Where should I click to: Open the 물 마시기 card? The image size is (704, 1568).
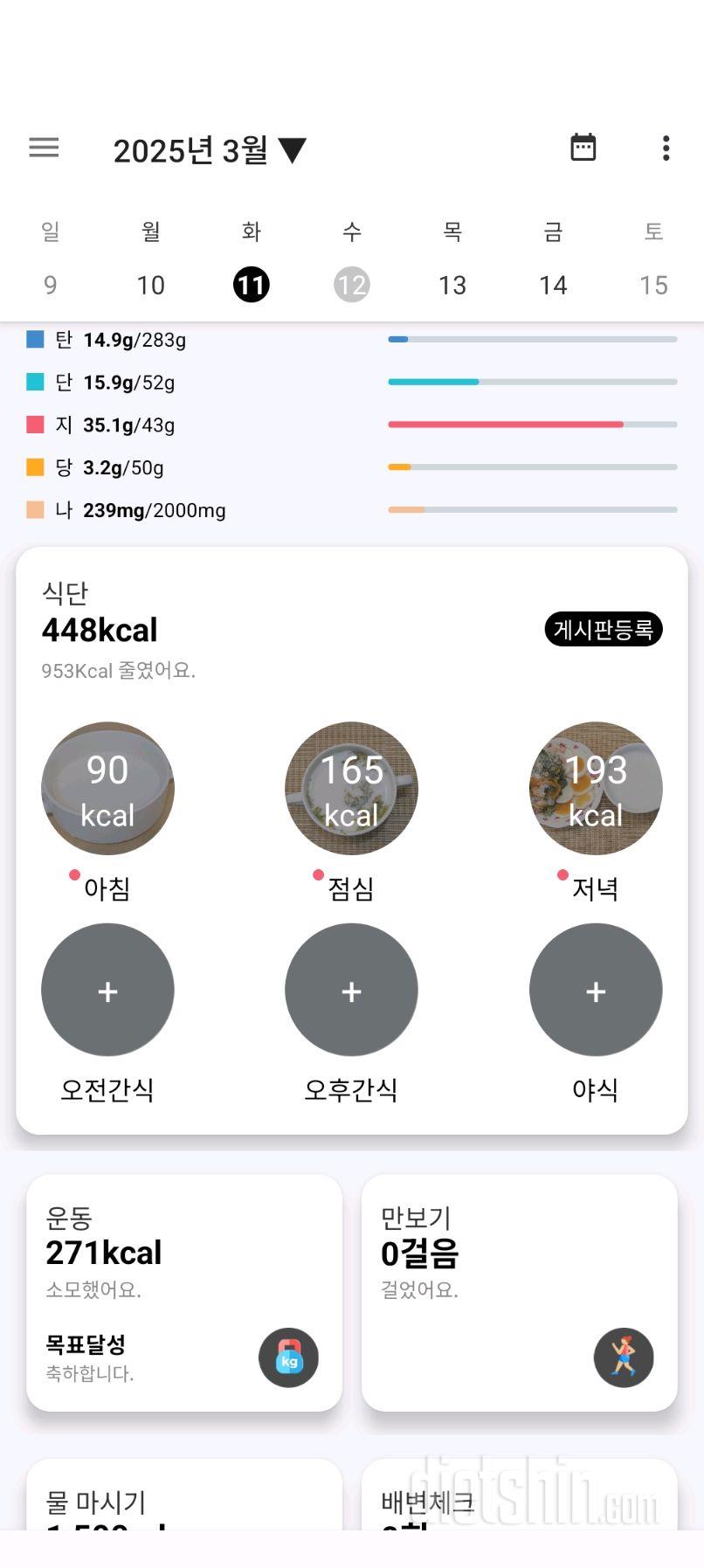183,1501
